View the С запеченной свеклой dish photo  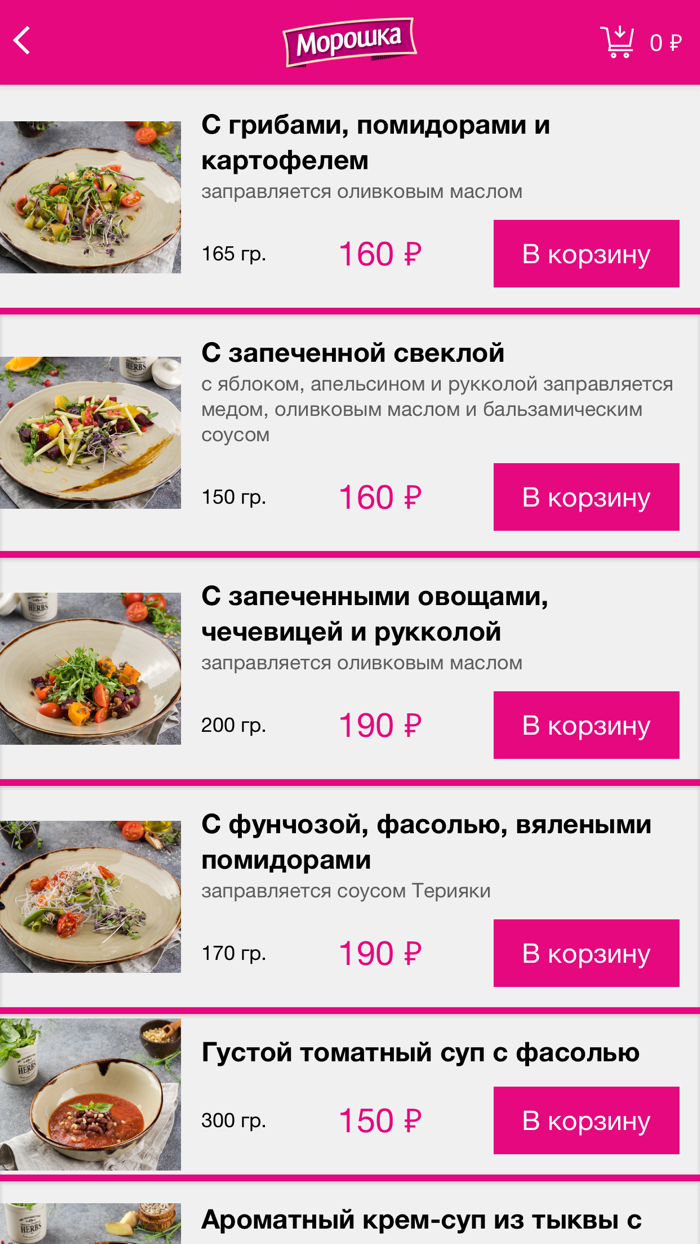pyautogui.click(x=90, y=432)
